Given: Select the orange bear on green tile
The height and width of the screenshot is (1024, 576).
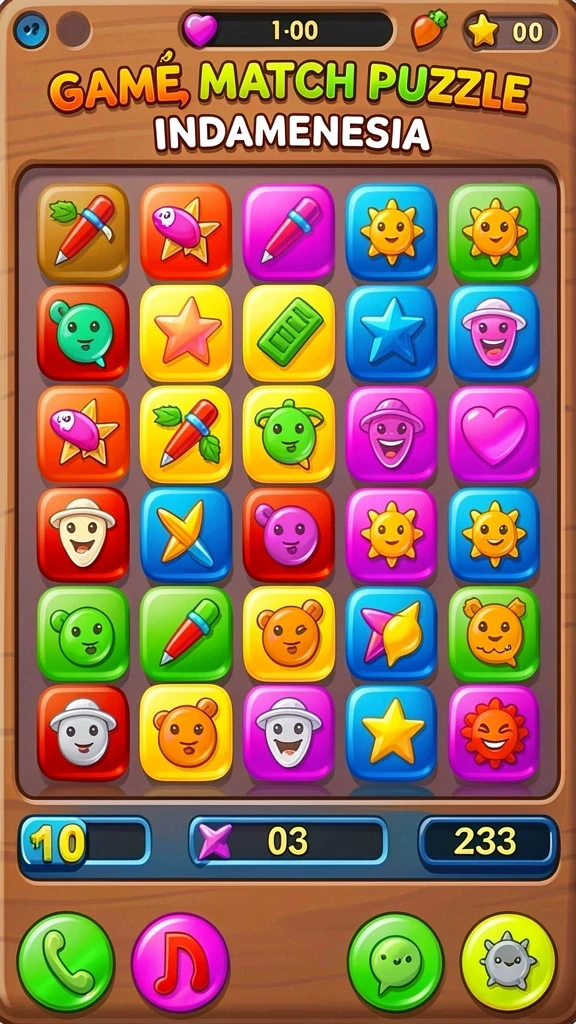Looking at the screenshot, I should coord(494,633).
